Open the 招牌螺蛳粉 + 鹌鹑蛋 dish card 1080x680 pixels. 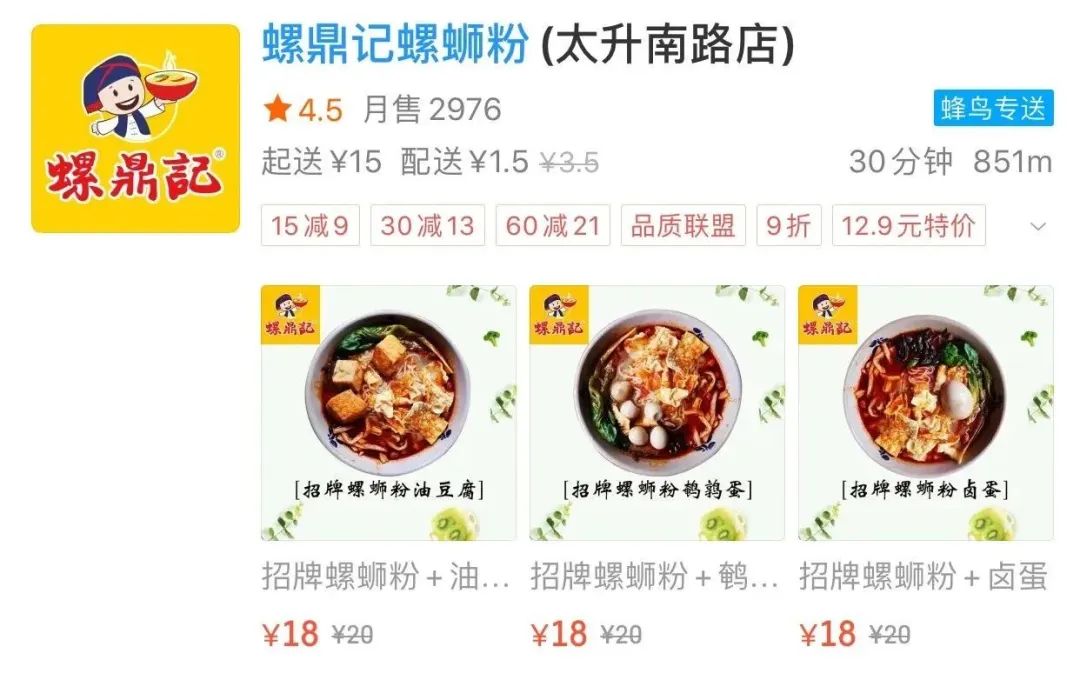pos(657,413)
